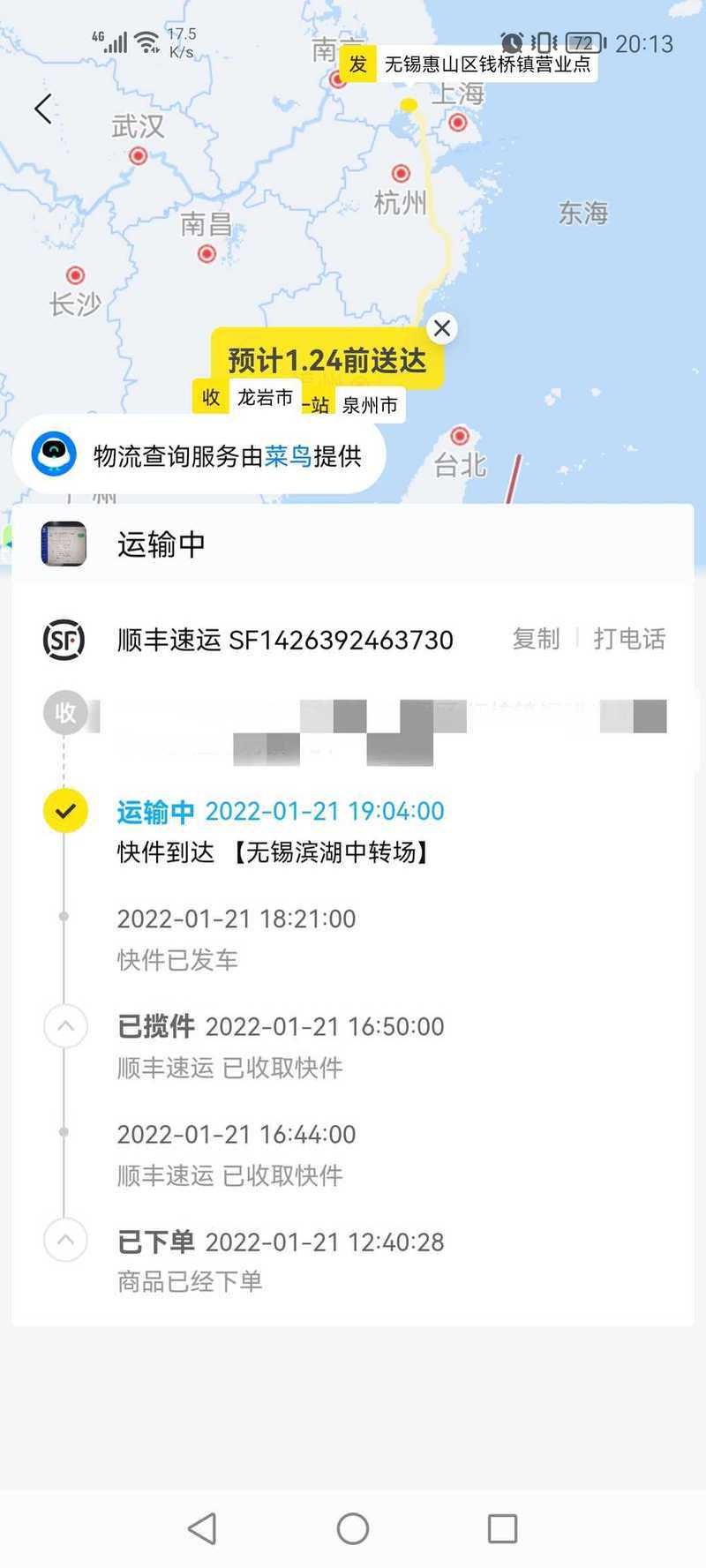The width and height of the screenshot is (706, 1568).
Task: Open recent apps from navigation bar
Action: [x=502, y=1528]
